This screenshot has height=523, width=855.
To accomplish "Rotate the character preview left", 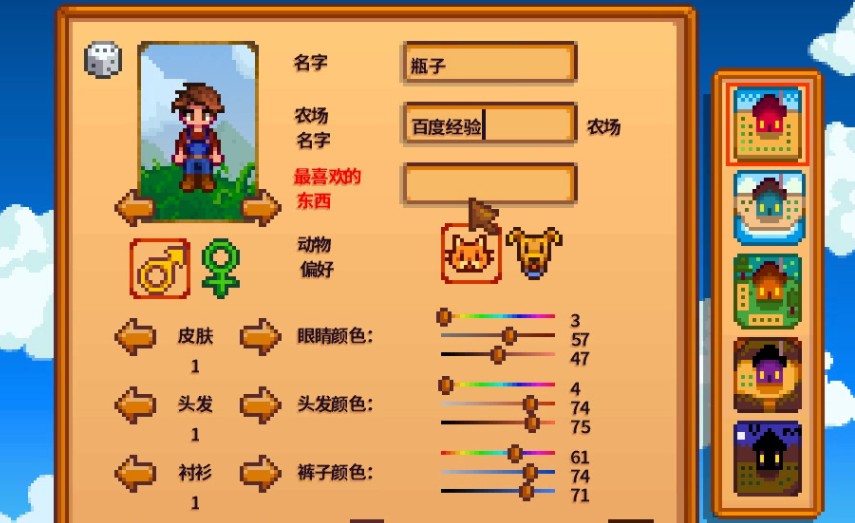I will [x=135, y=208].
